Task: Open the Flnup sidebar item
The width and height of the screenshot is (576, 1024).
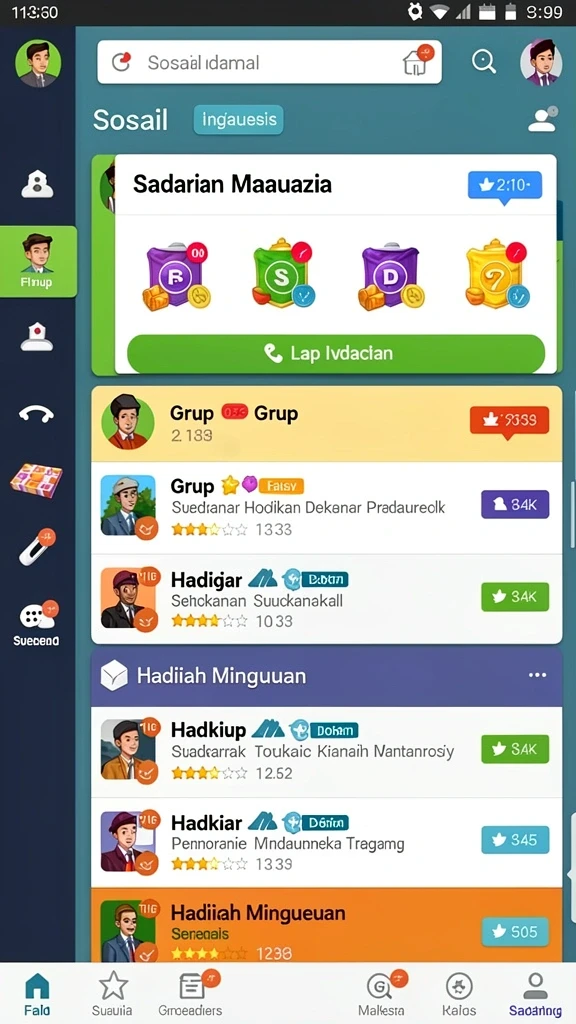Action: (38, 261)
